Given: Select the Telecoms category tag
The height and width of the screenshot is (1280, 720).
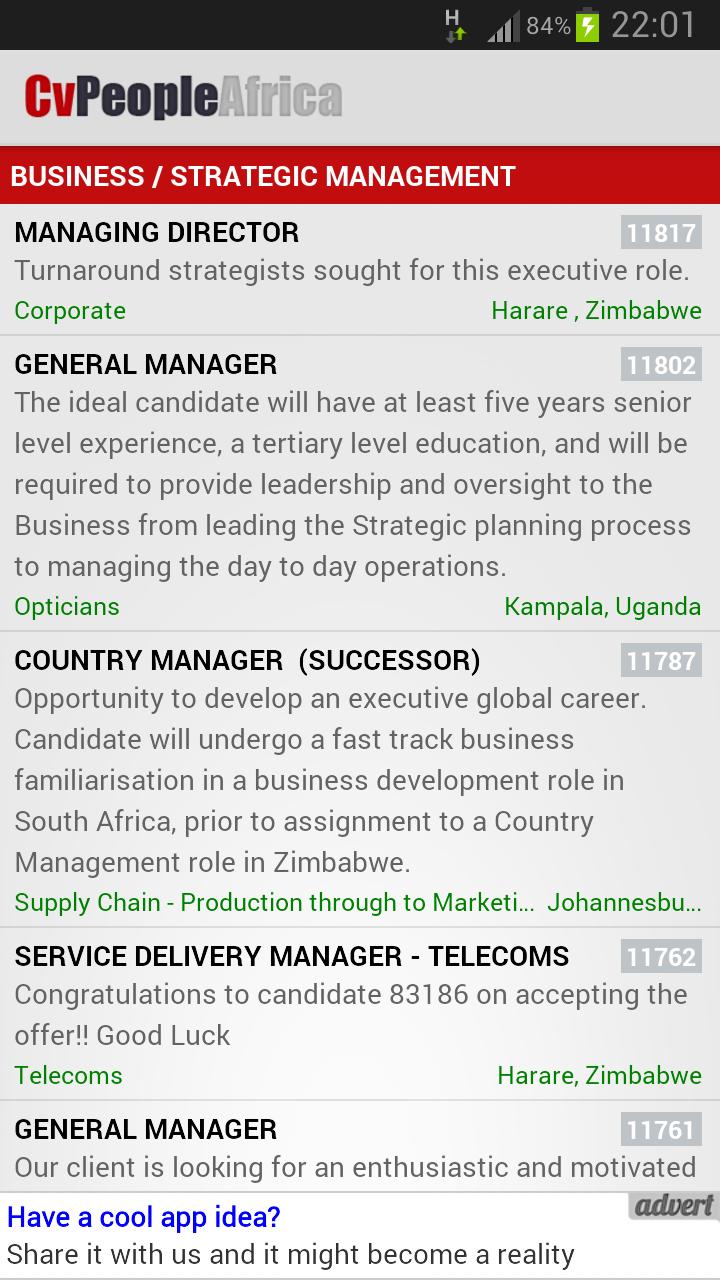Looking at the screenshot, I should coord(67,1076).
